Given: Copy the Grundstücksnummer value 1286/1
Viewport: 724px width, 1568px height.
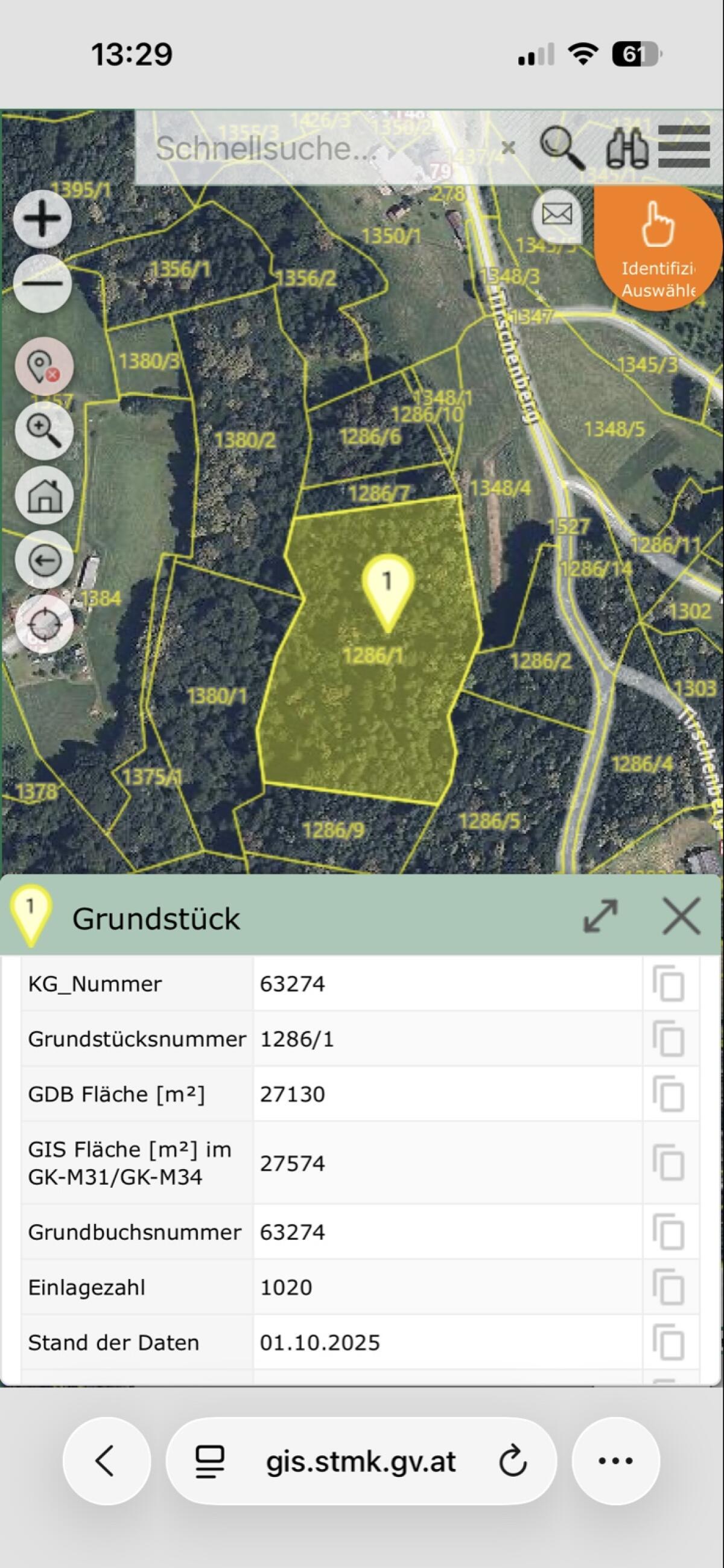Looking at the screenshot, I should pyautogui.click(x=669, y=1039).
